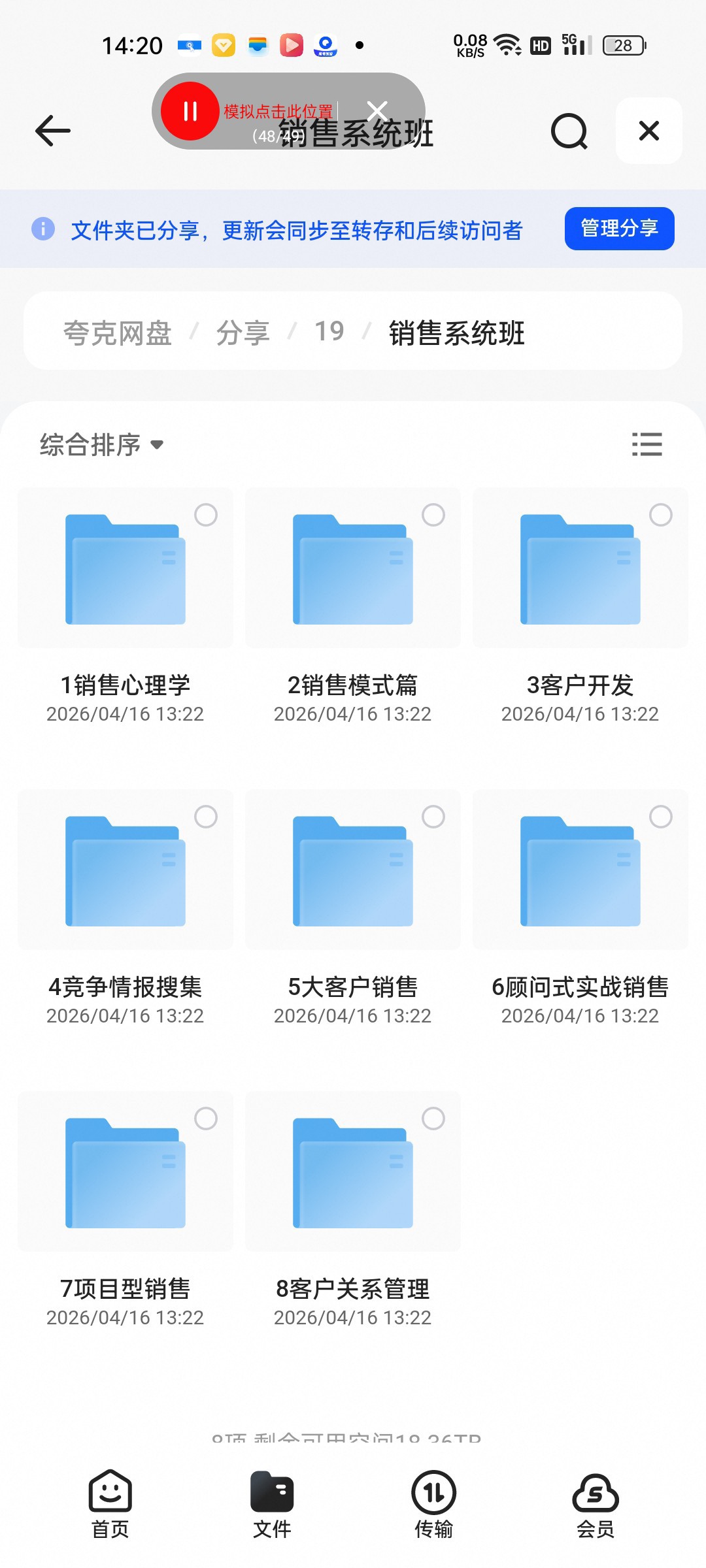Select the 3客户开发 folder checkbox
The width and height of the screenshot is (706, 1568).
pyautogui.click(x=661, y=515)
